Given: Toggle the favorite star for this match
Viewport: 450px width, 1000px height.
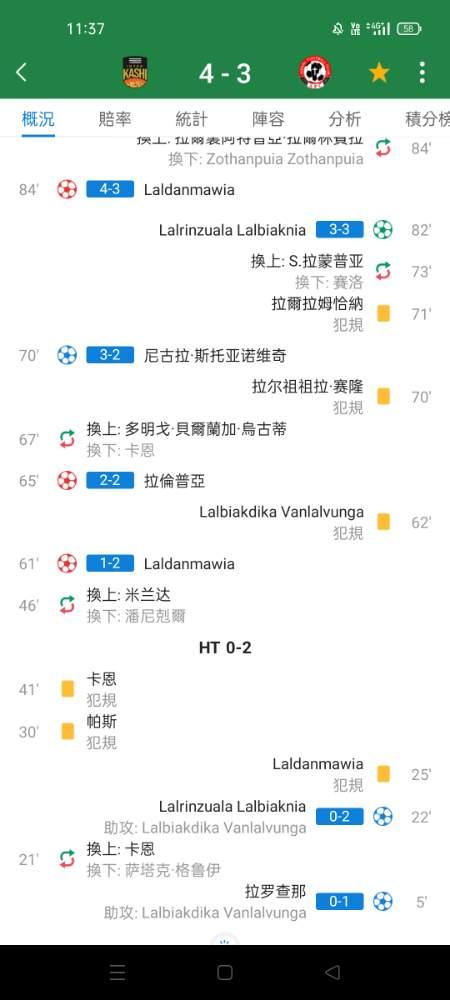Looking at the screenshot, I should click(379, 73).
